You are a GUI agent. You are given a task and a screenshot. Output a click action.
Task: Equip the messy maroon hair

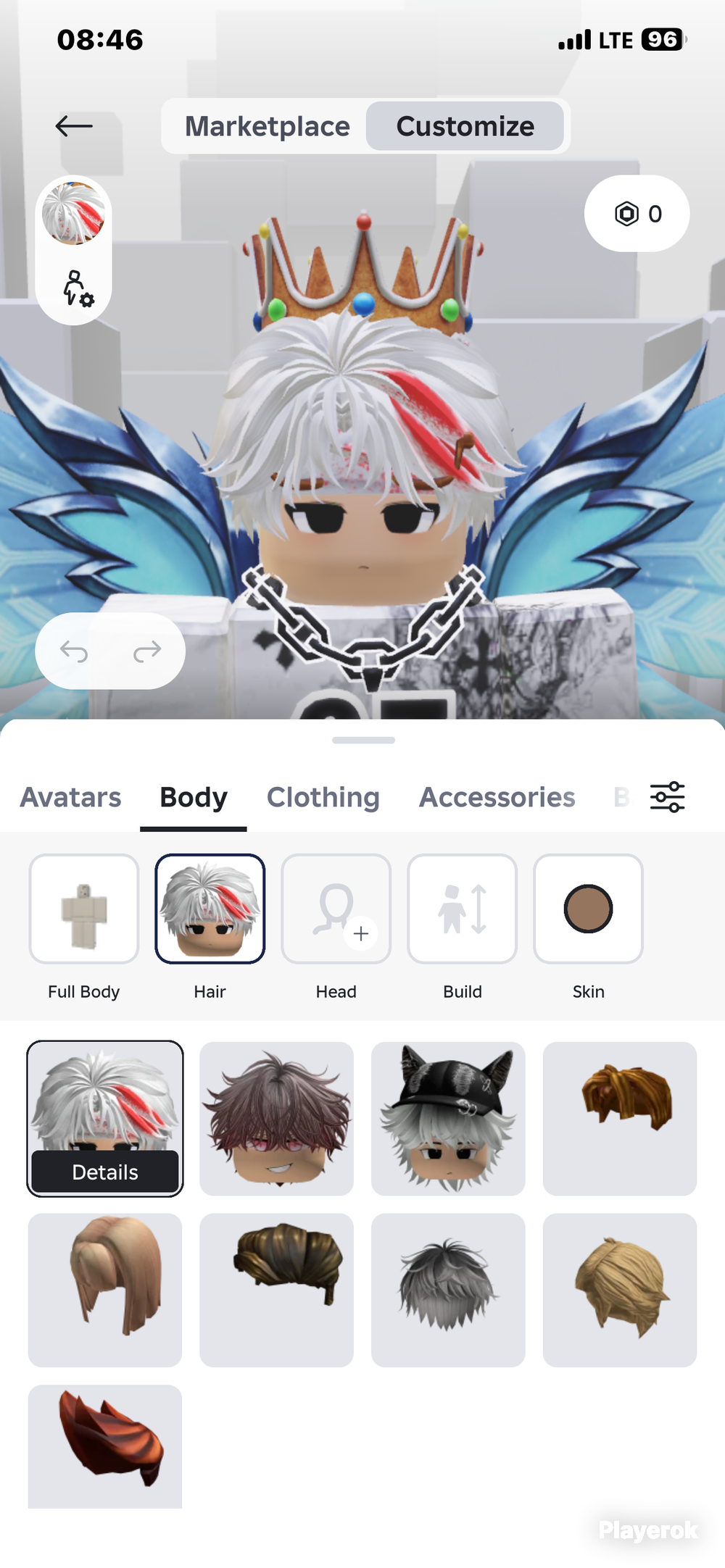pyautogui.click(x=277, y=1119)
